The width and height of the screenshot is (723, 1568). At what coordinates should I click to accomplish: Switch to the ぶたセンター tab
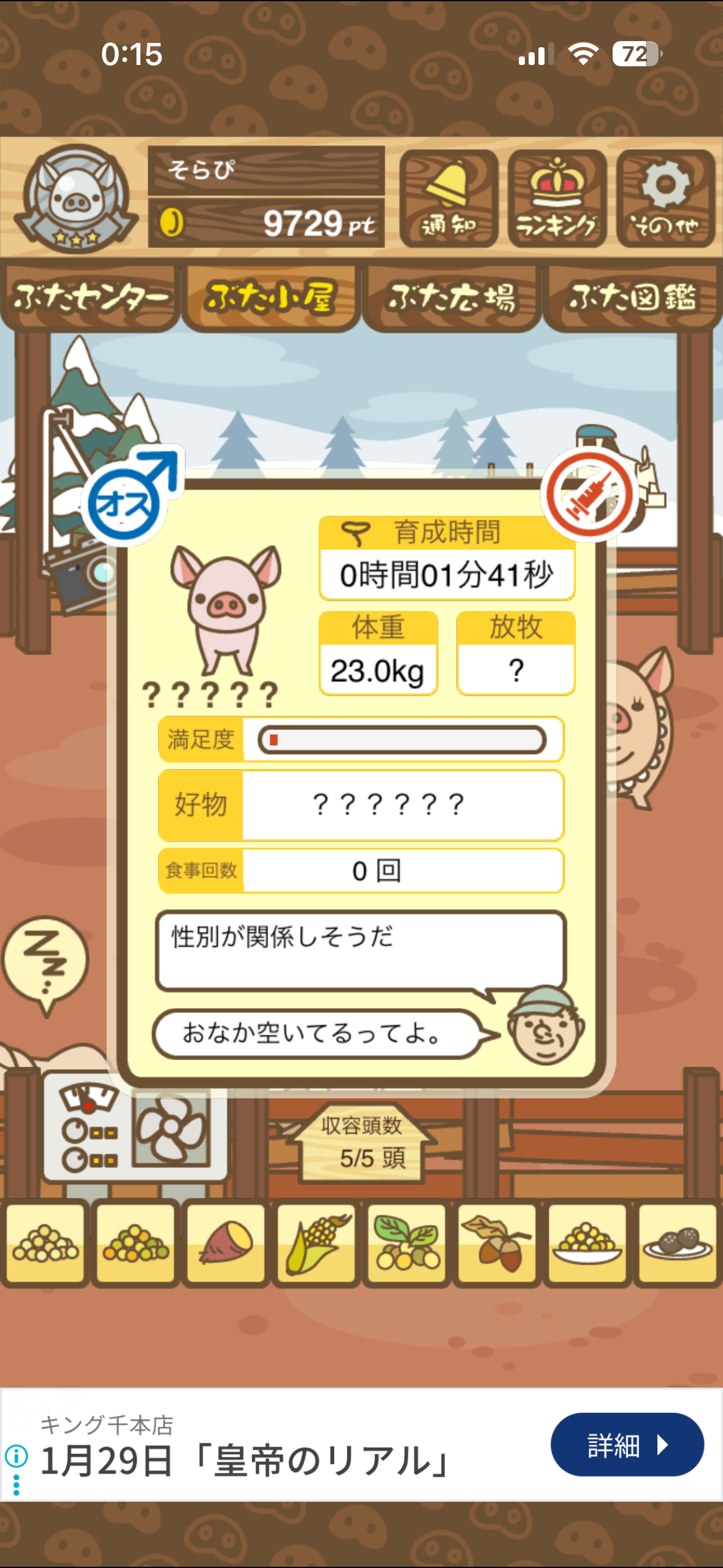90,298
